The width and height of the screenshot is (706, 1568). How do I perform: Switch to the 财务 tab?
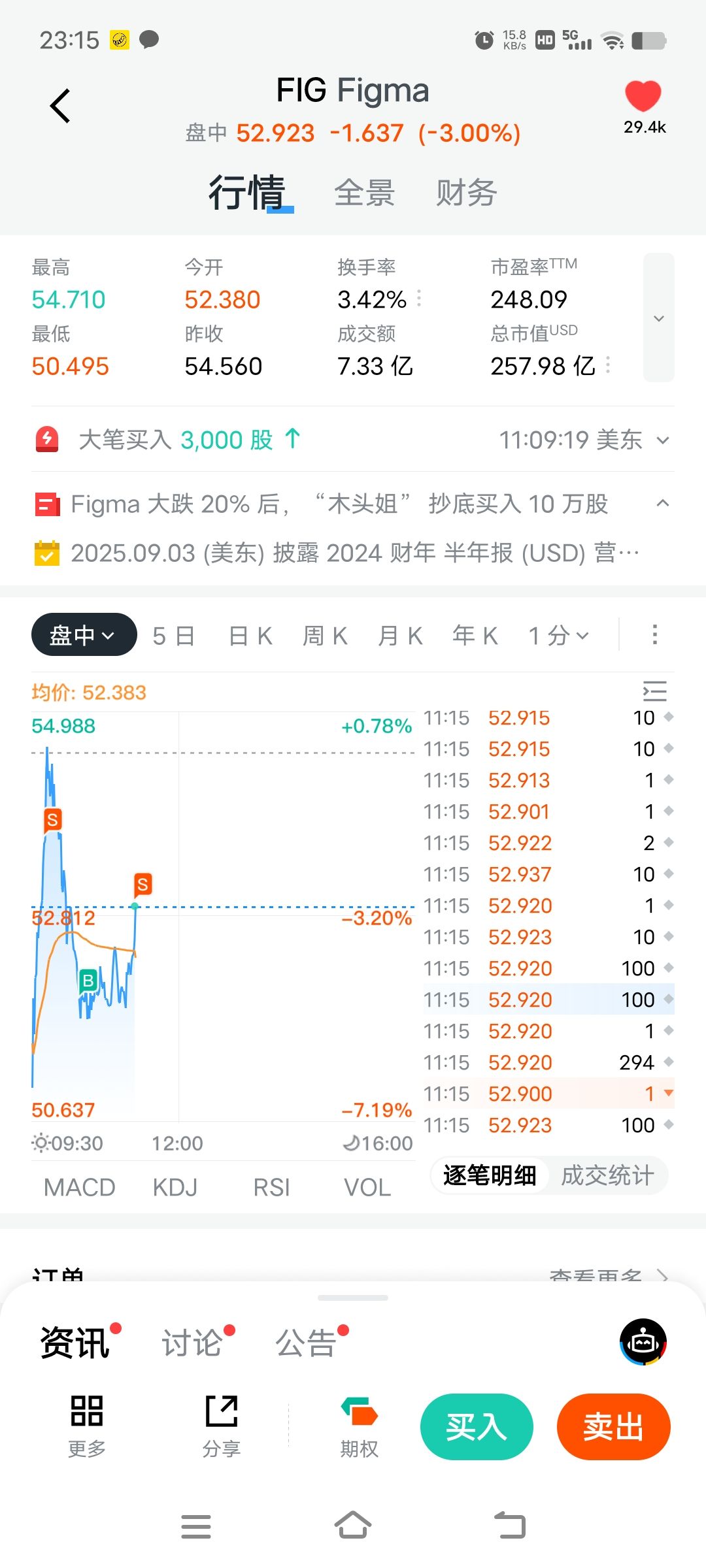(466, 193)
